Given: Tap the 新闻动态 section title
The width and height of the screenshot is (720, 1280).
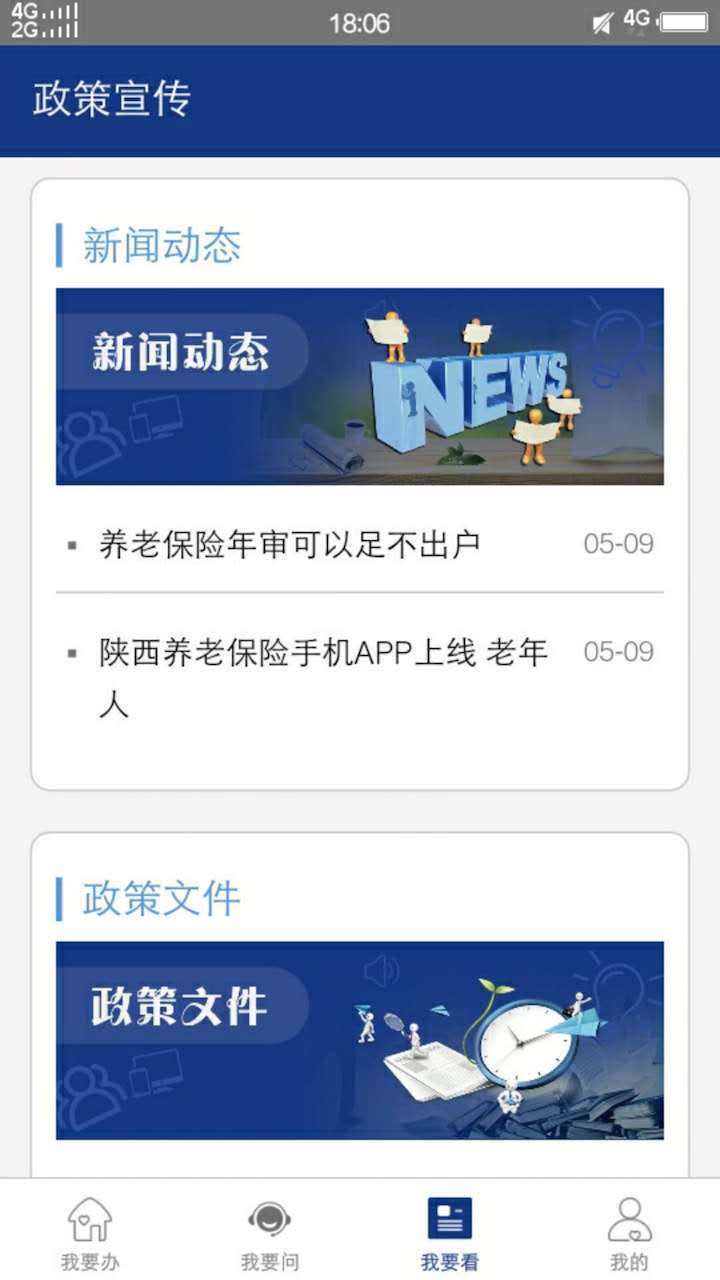Looking at the screenshot, I should coord(162,244).
